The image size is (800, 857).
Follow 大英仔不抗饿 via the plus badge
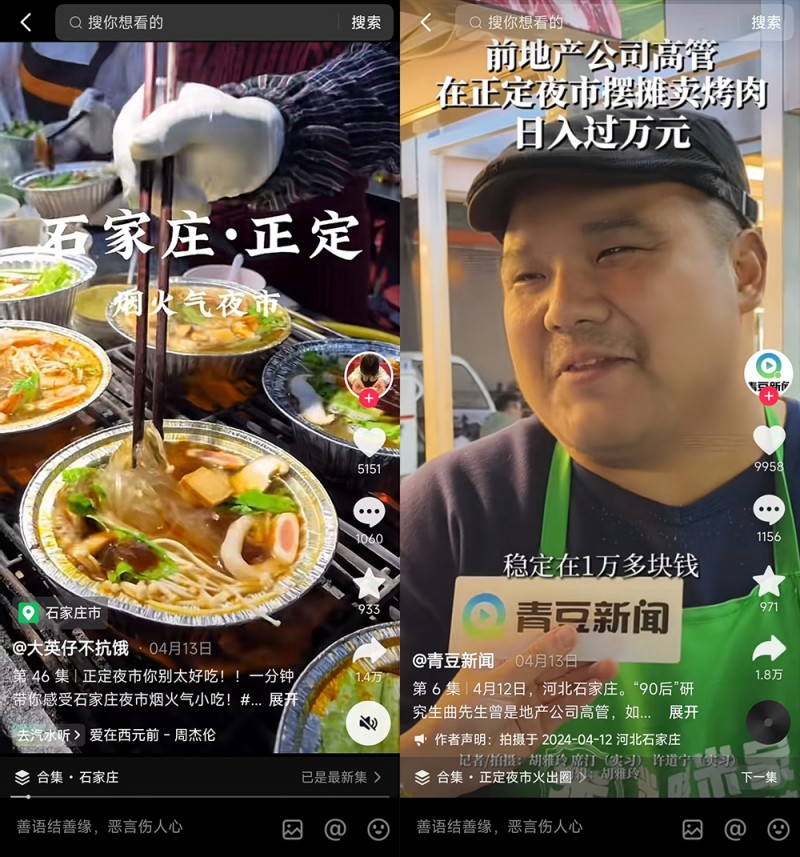(x=369, y=398)
